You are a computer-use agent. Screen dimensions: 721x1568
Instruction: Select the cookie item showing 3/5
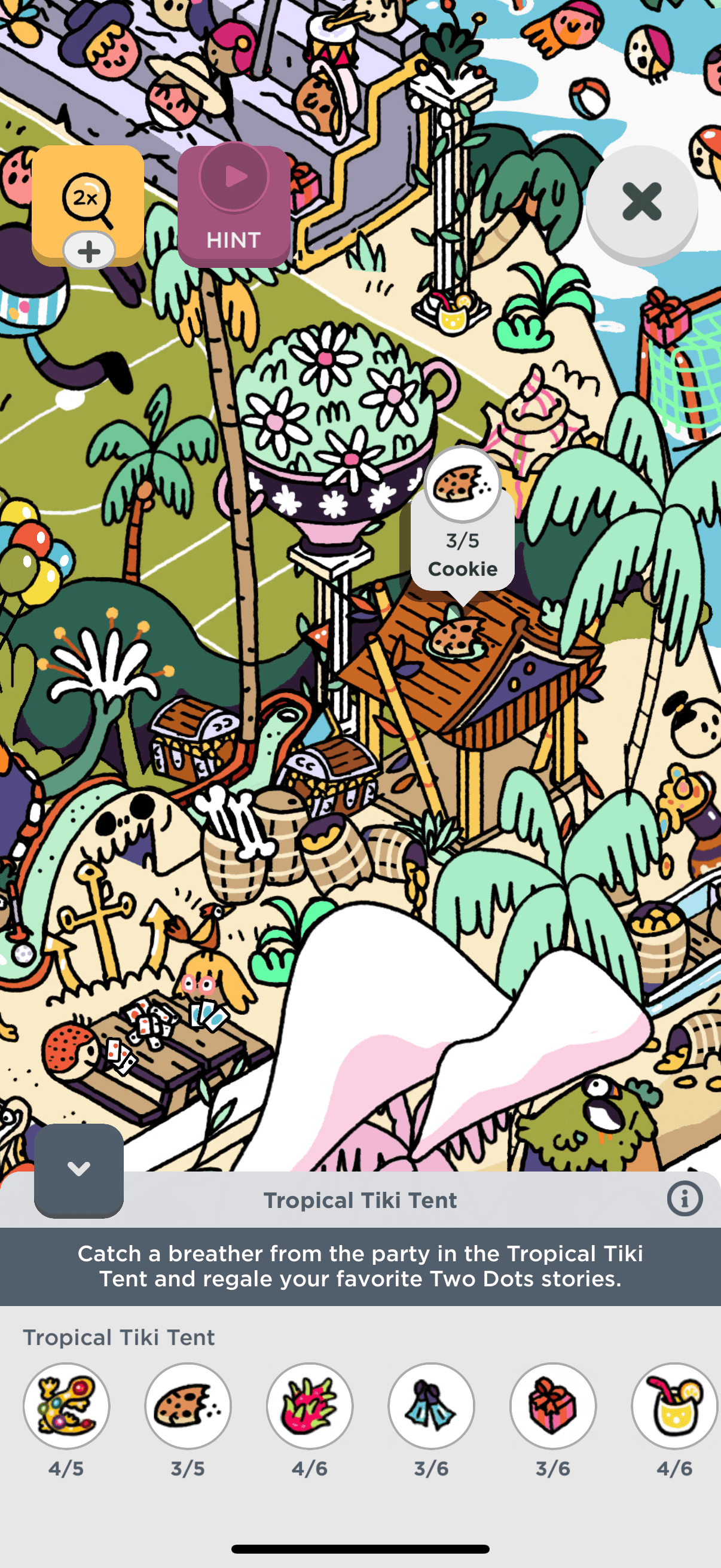(188, 1406)
